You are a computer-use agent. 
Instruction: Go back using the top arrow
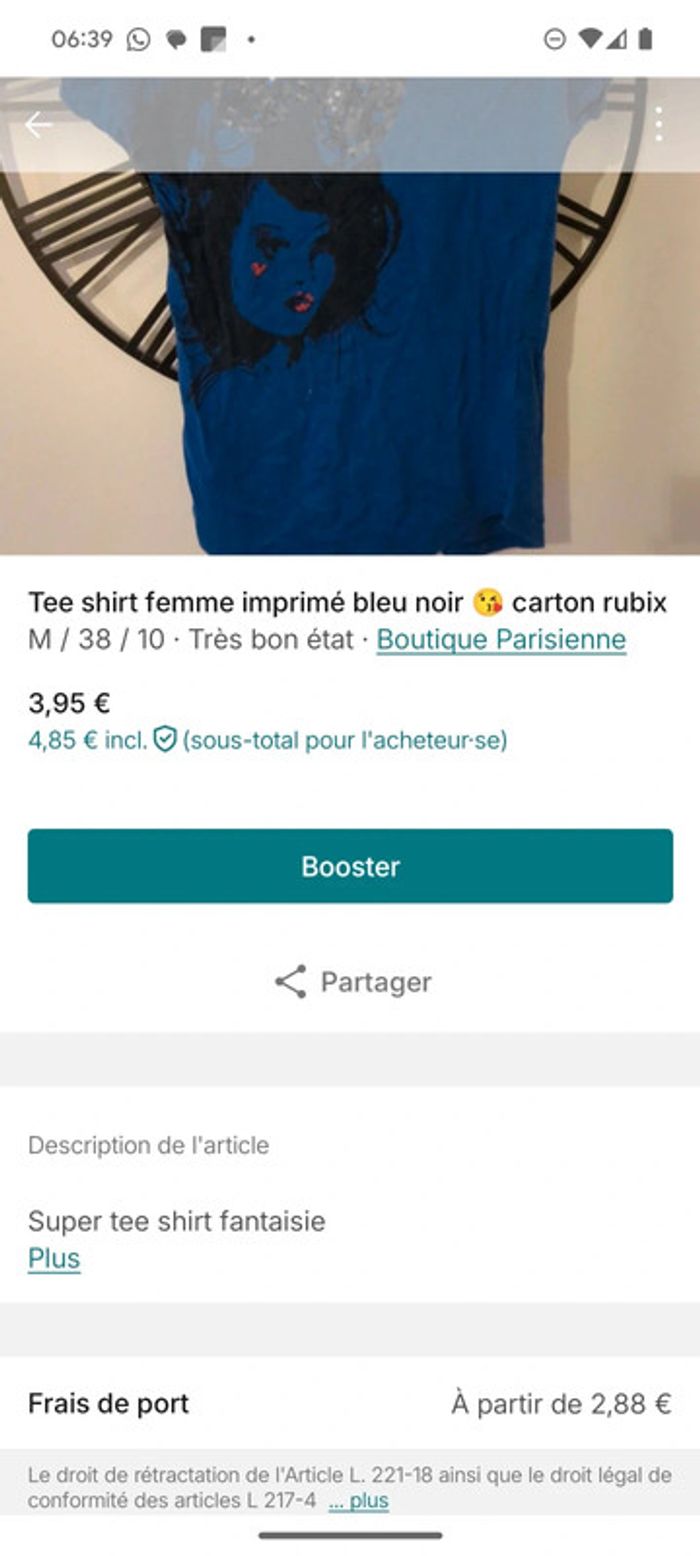coord(38,125)
